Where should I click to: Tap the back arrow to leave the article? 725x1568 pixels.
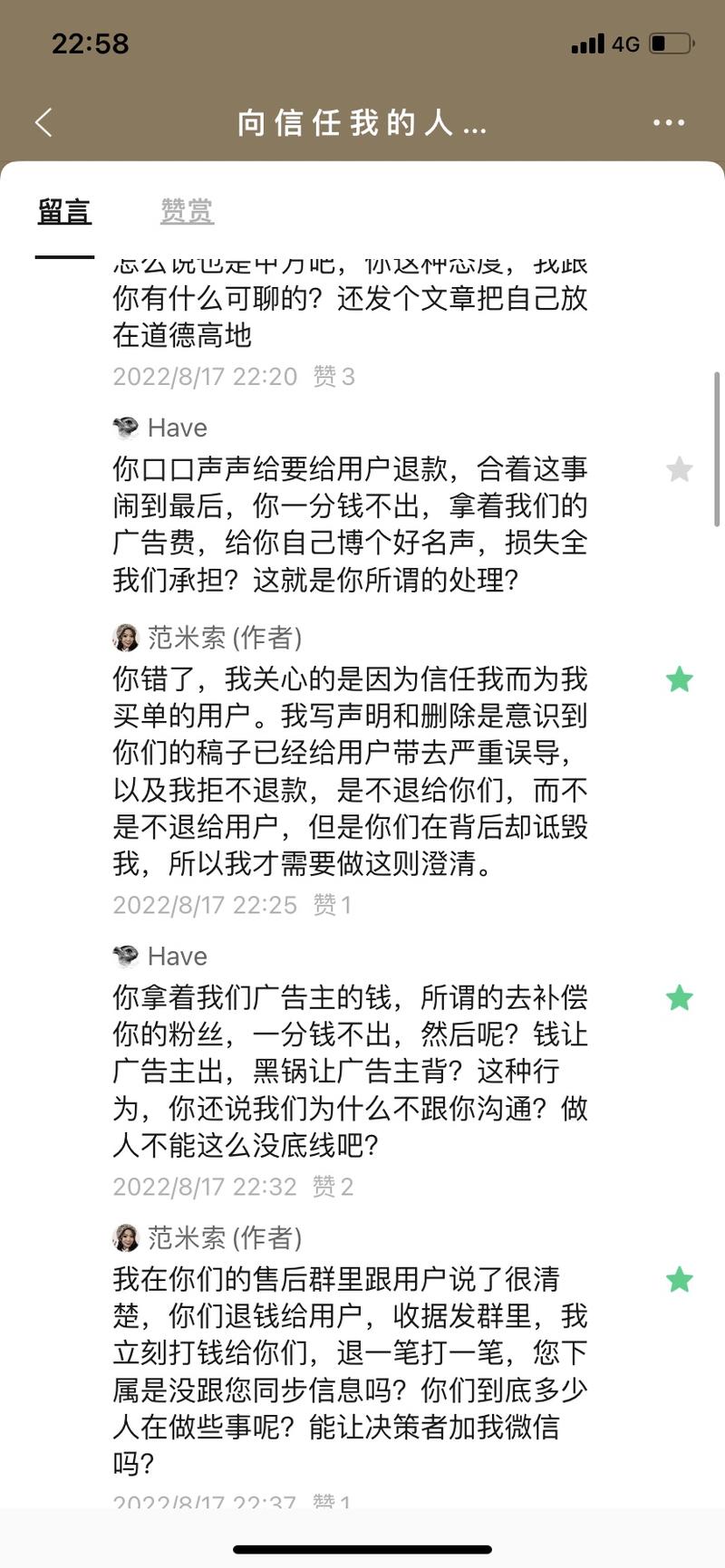click(x=43, y=122)
